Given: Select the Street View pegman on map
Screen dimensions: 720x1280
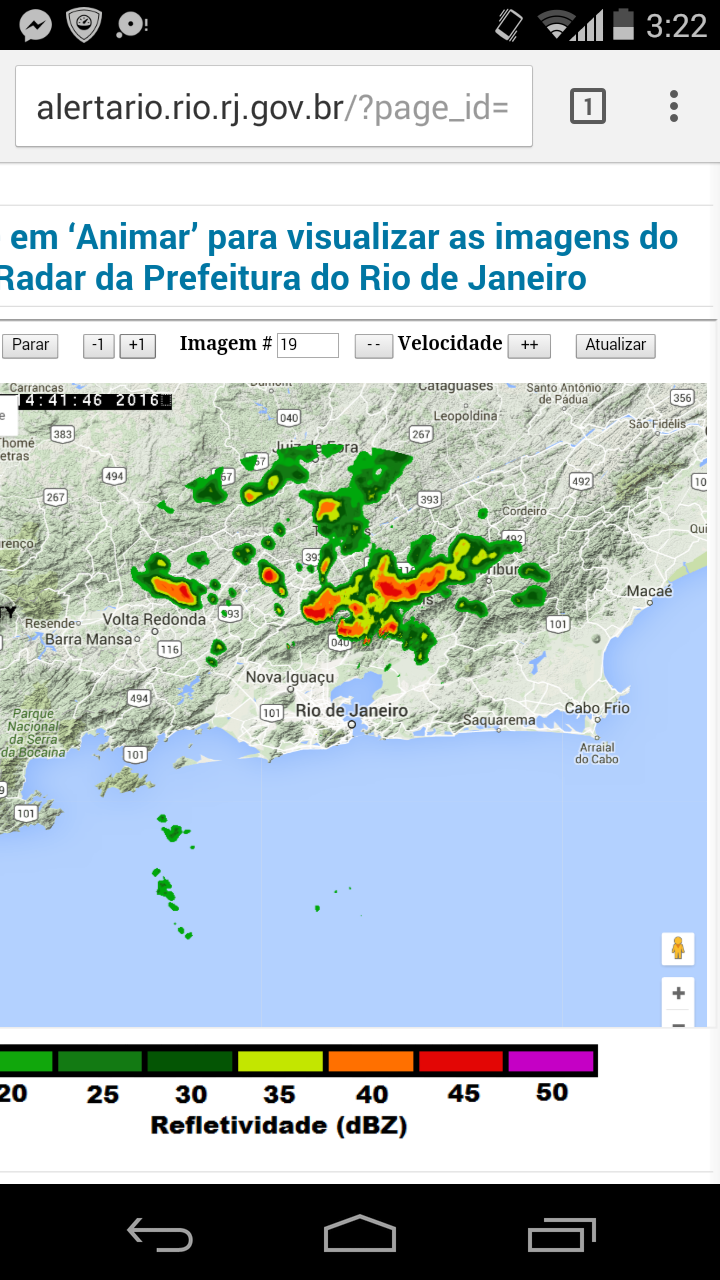Looking at the screenshot, I should click(x=678, y=948).
